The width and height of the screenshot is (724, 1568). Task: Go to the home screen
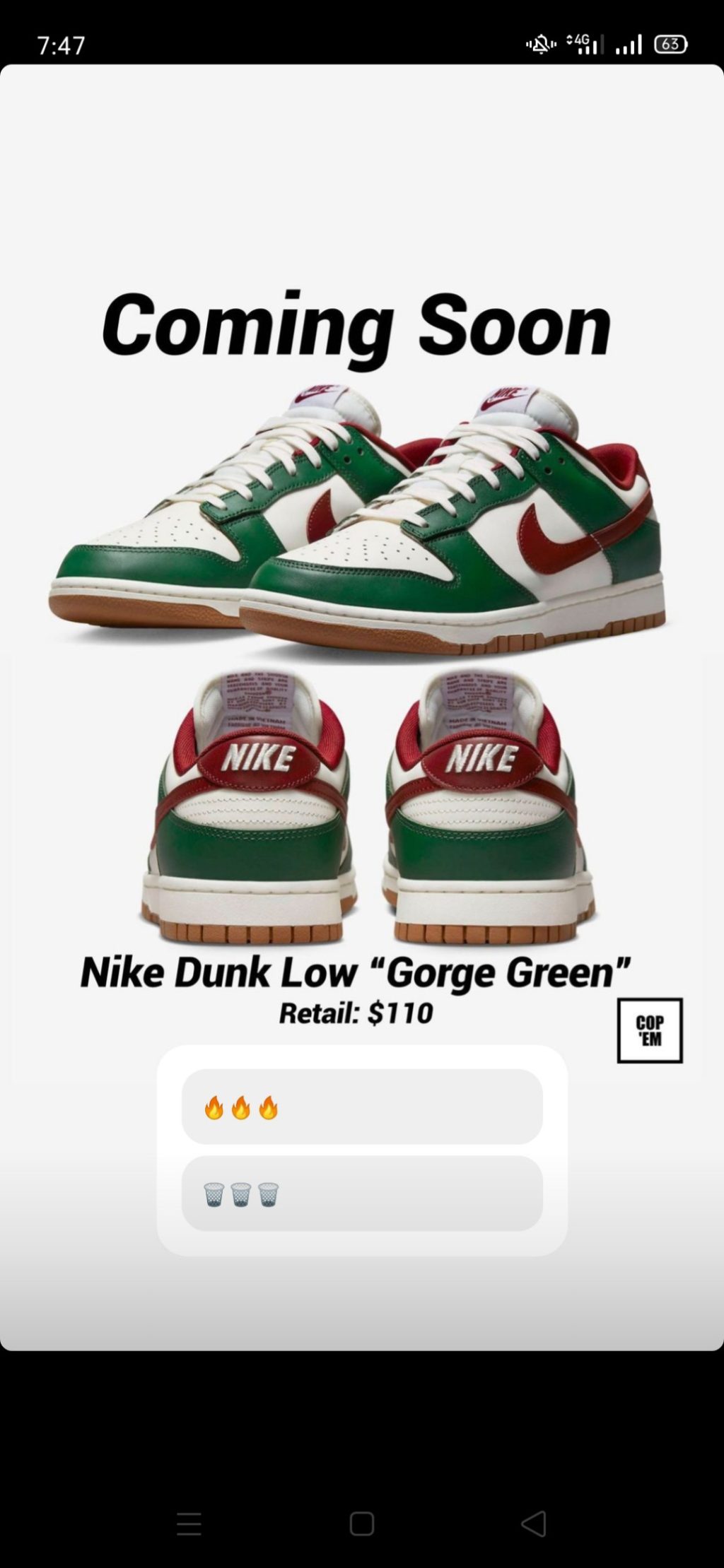coord(361,1524)
